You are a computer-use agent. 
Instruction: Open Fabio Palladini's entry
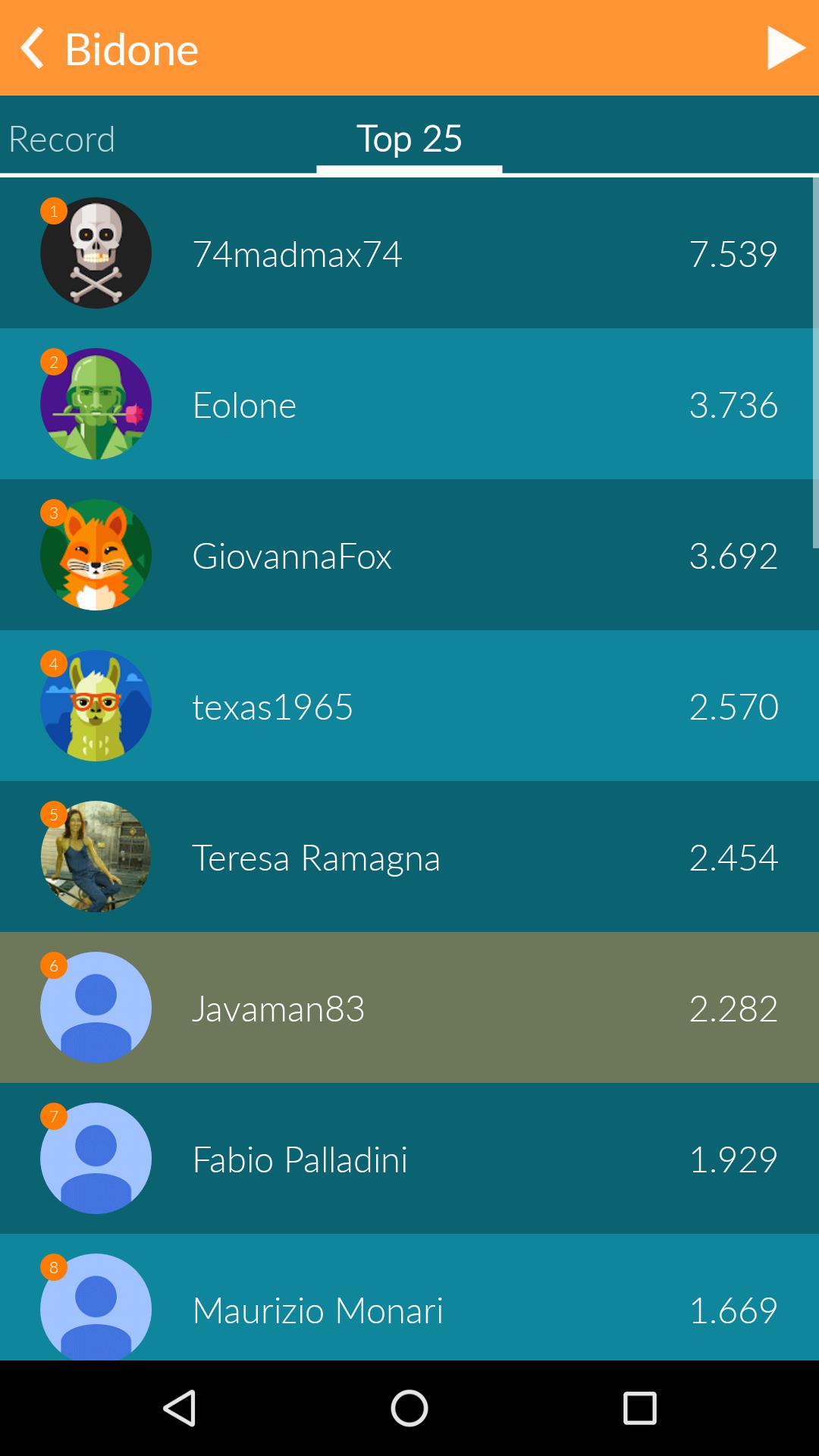click(409, 1158)
